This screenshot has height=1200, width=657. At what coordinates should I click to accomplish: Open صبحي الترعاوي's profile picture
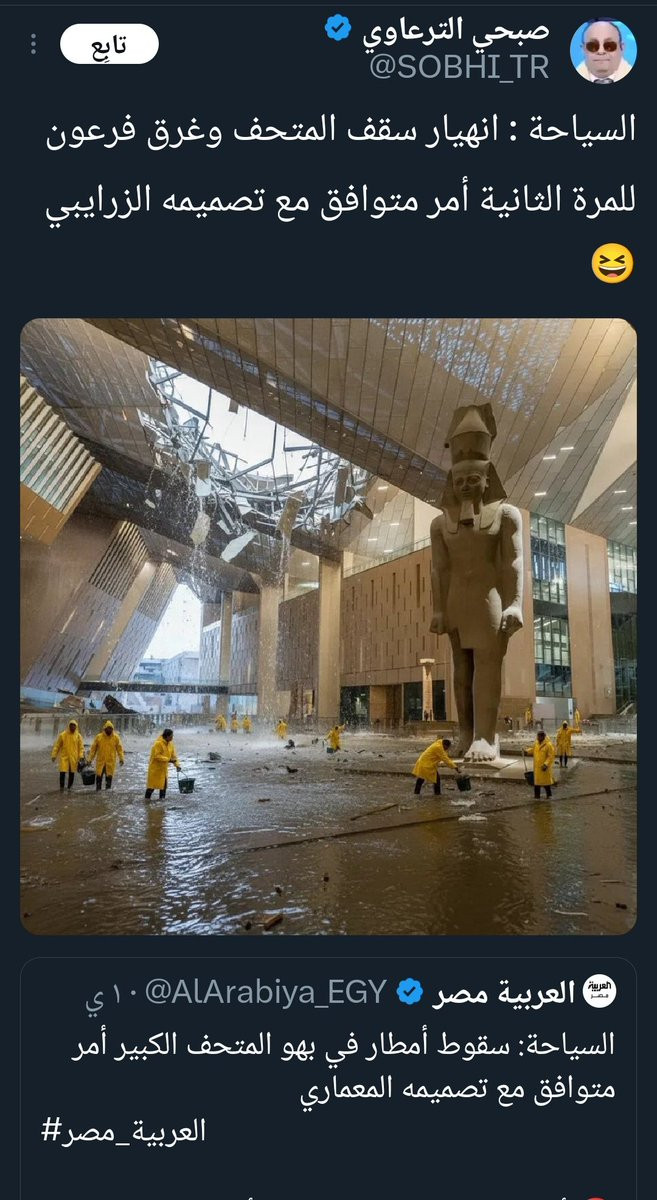click(603, 50)
